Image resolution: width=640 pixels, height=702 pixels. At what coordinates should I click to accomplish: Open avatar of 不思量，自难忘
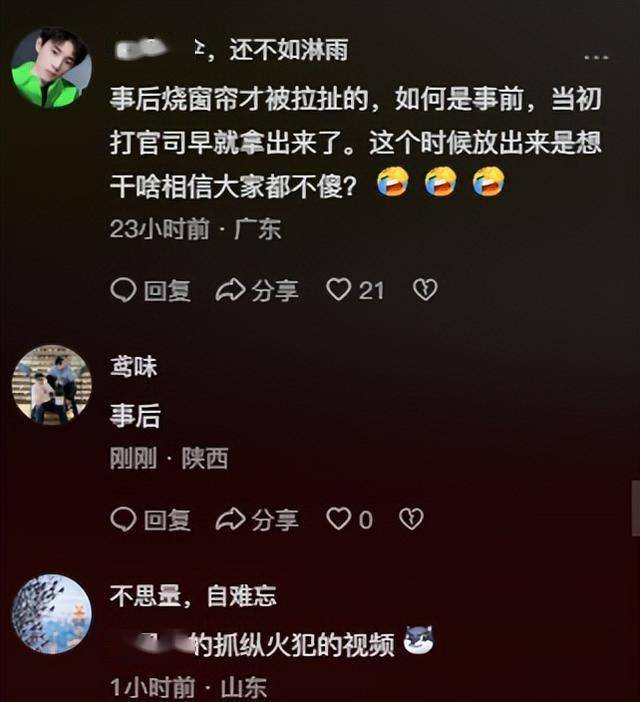51,614
